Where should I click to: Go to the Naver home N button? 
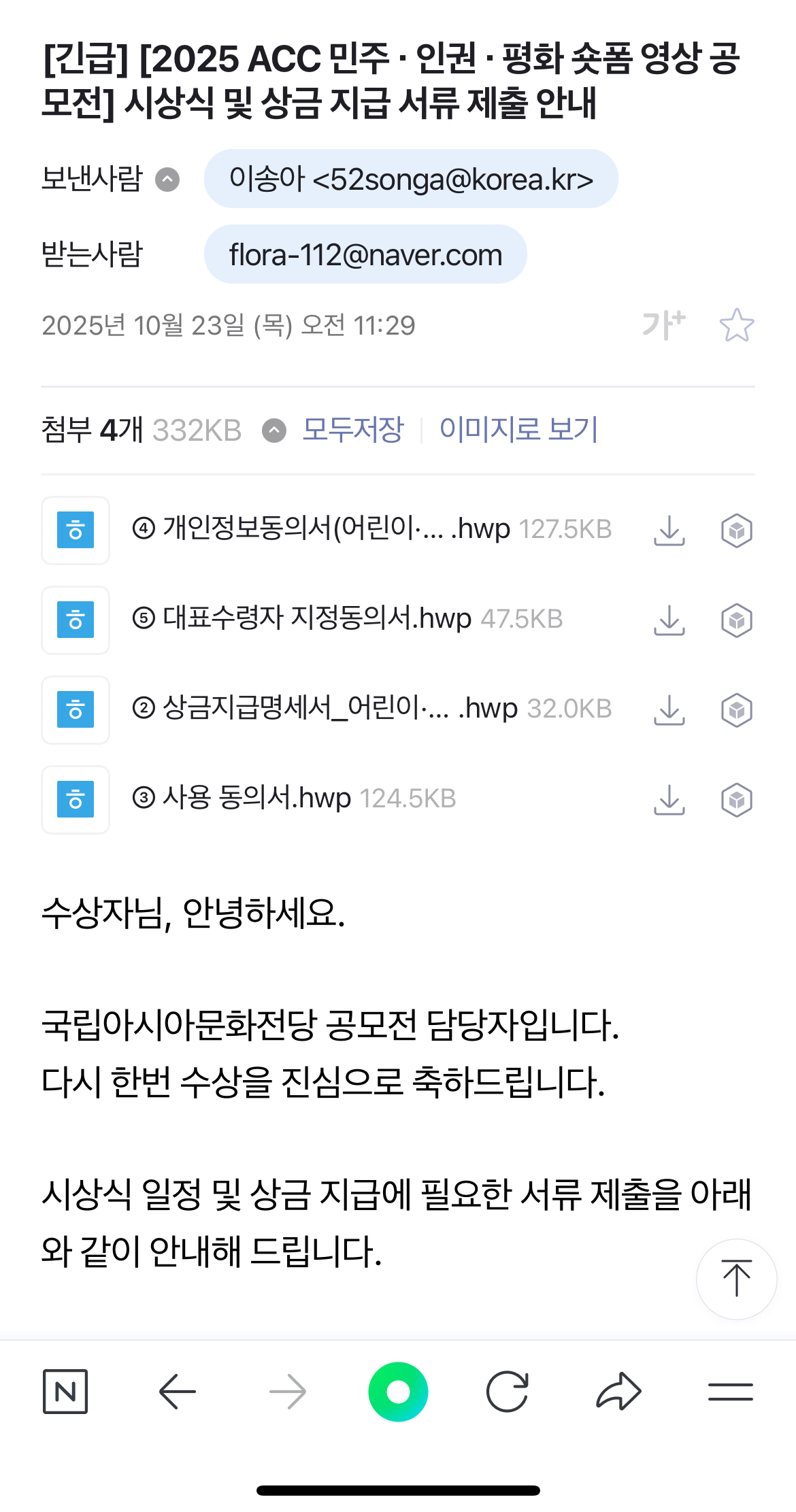65,1392
